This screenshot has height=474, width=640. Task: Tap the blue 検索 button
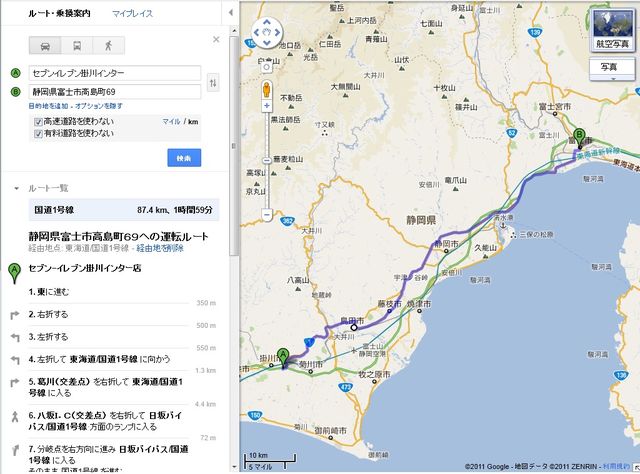(184, 157)
